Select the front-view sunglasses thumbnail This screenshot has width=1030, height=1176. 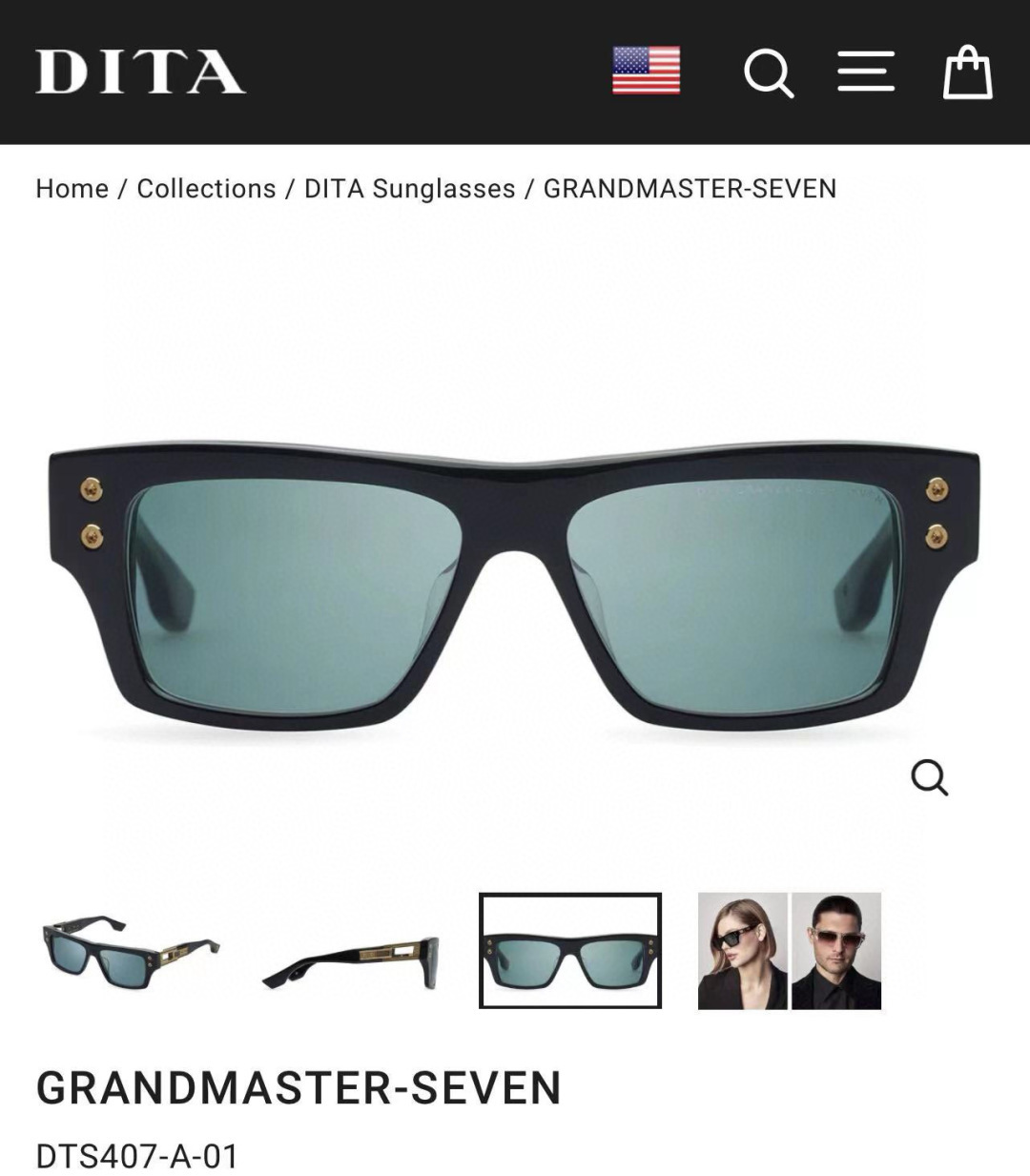[x=570, y=951]
